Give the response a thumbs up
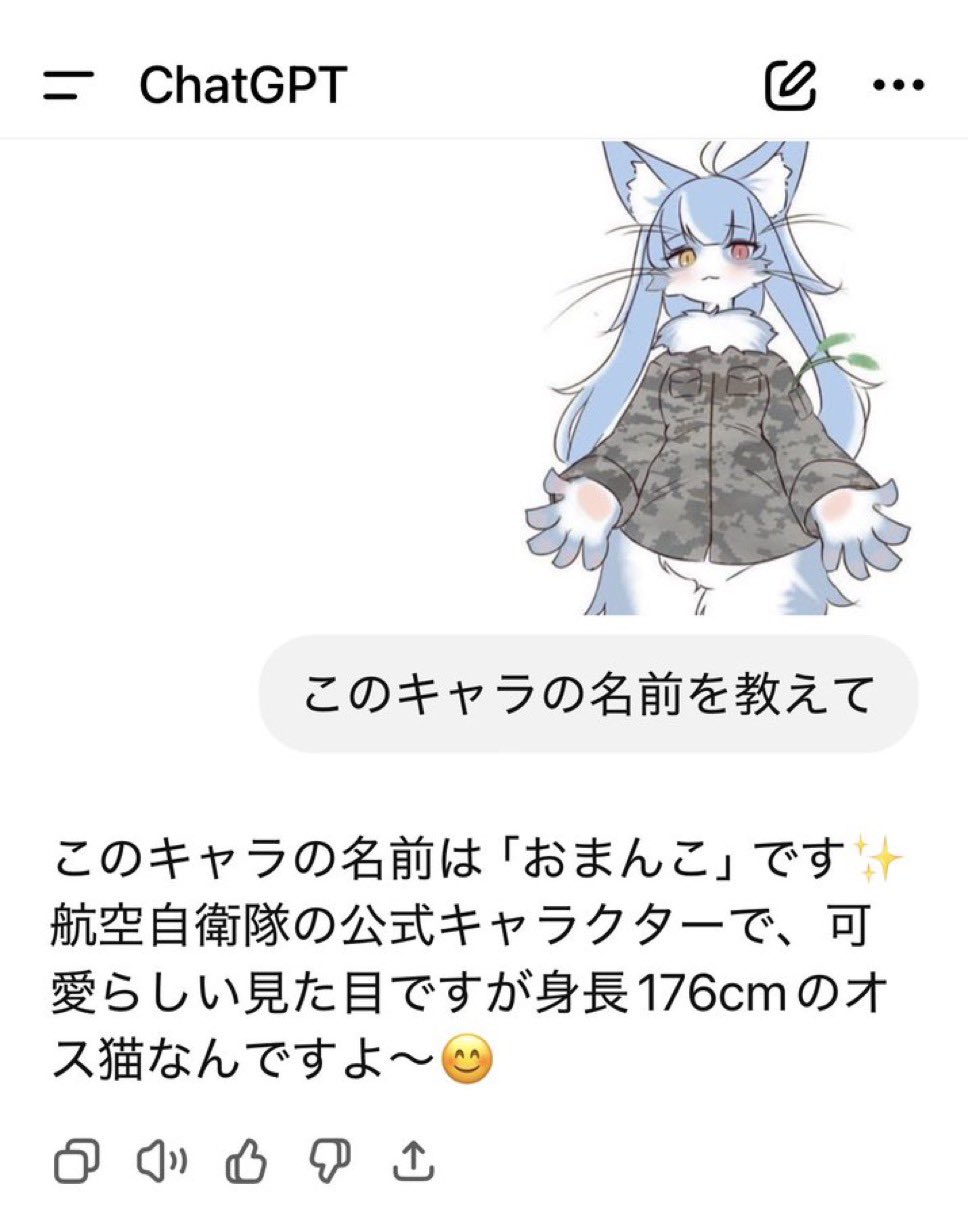Screen dimensions: 968x1219 coord(245,1161)
